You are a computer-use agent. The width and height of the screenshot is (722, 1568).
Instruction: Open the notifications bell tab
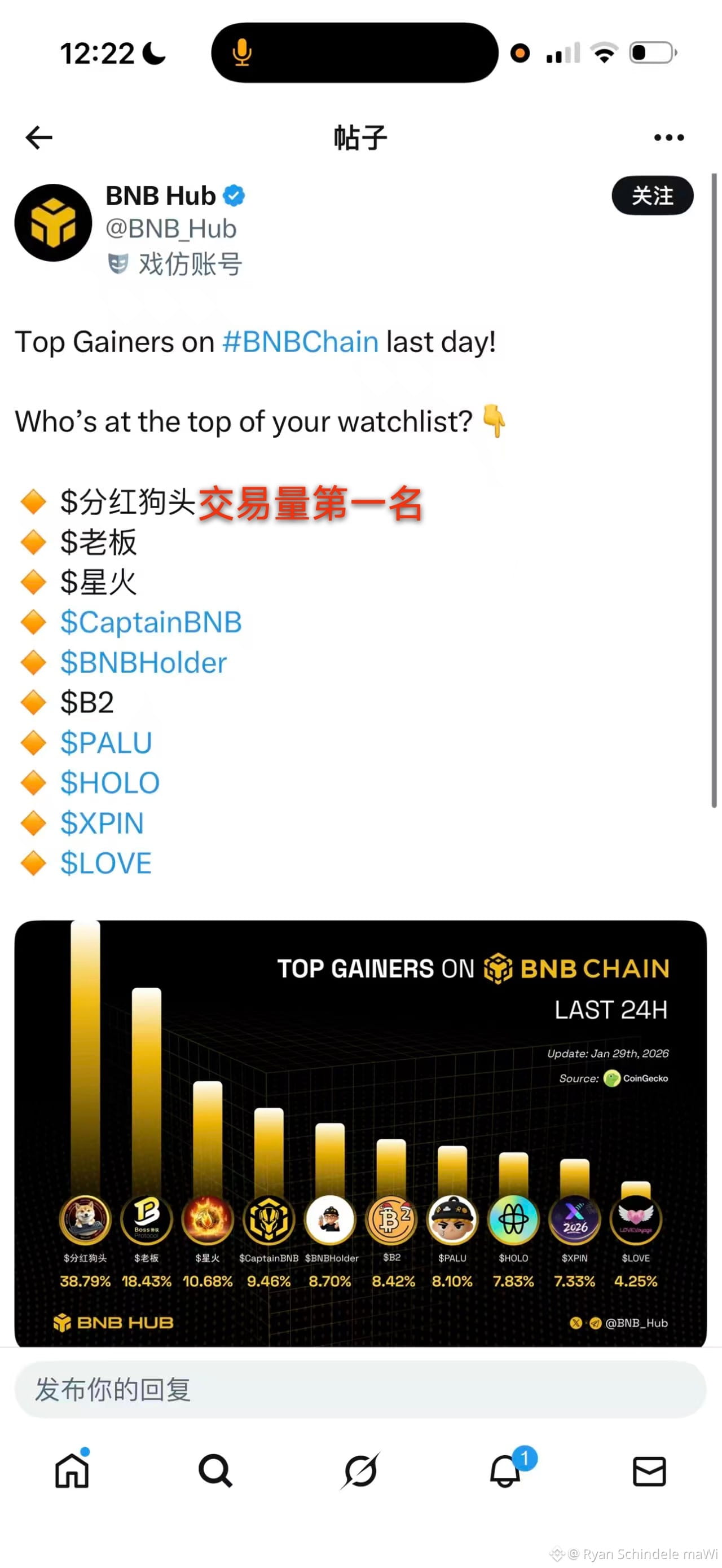505,1470
